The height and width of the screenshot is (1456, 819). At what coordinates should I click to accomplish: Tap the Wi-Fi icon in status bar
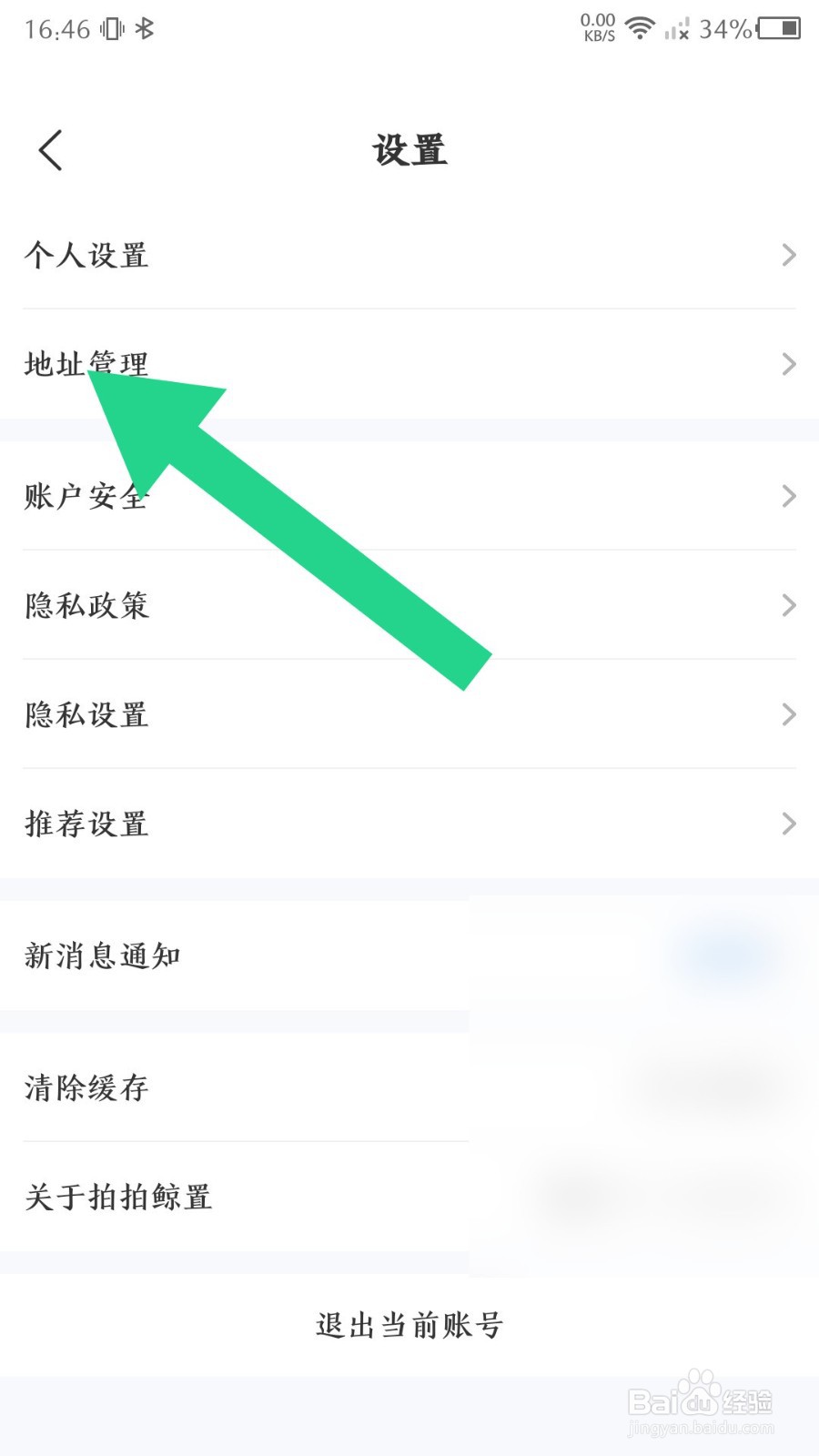(640, 27)
